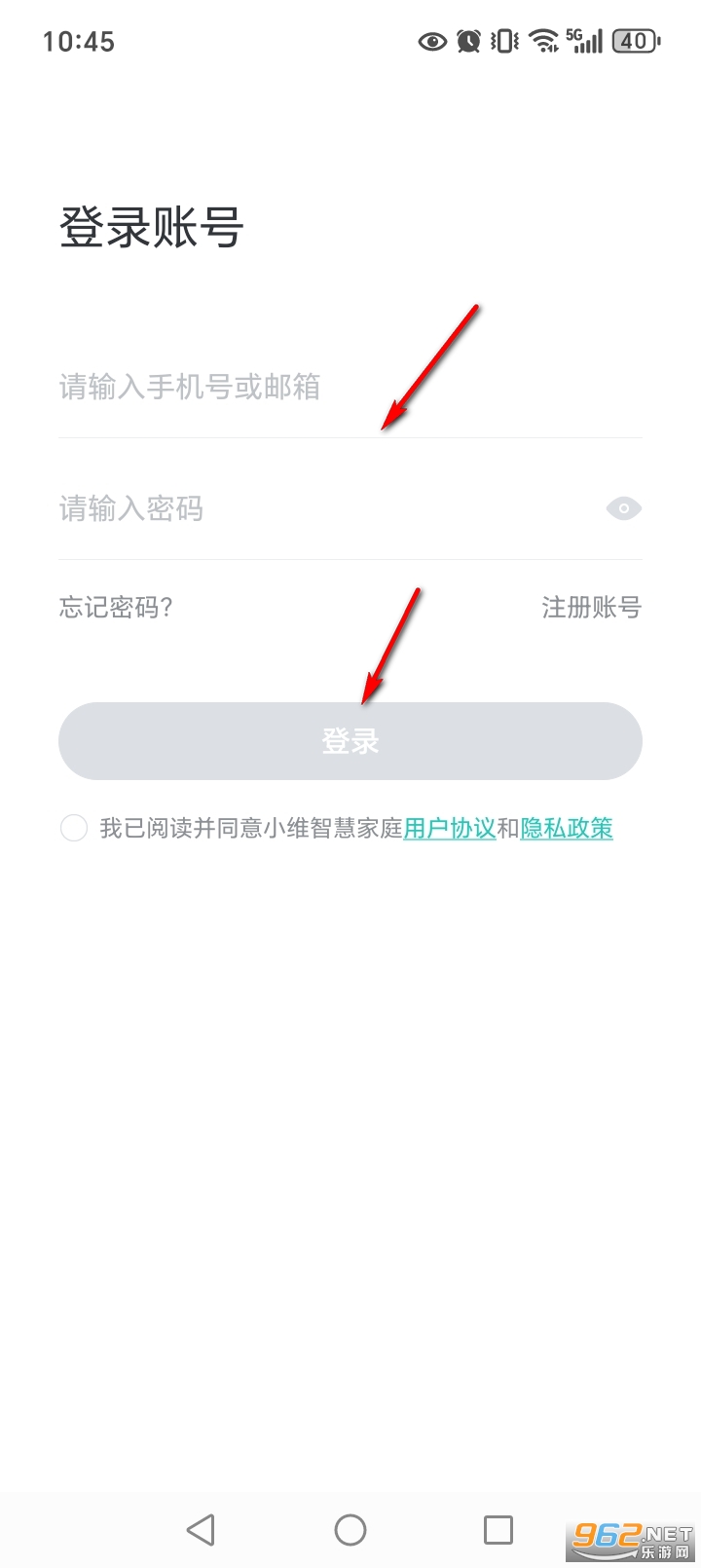Viewport: 701px width, 1568px height.
Task: Click 注册账号 to register an account
Action: [589, 607]
